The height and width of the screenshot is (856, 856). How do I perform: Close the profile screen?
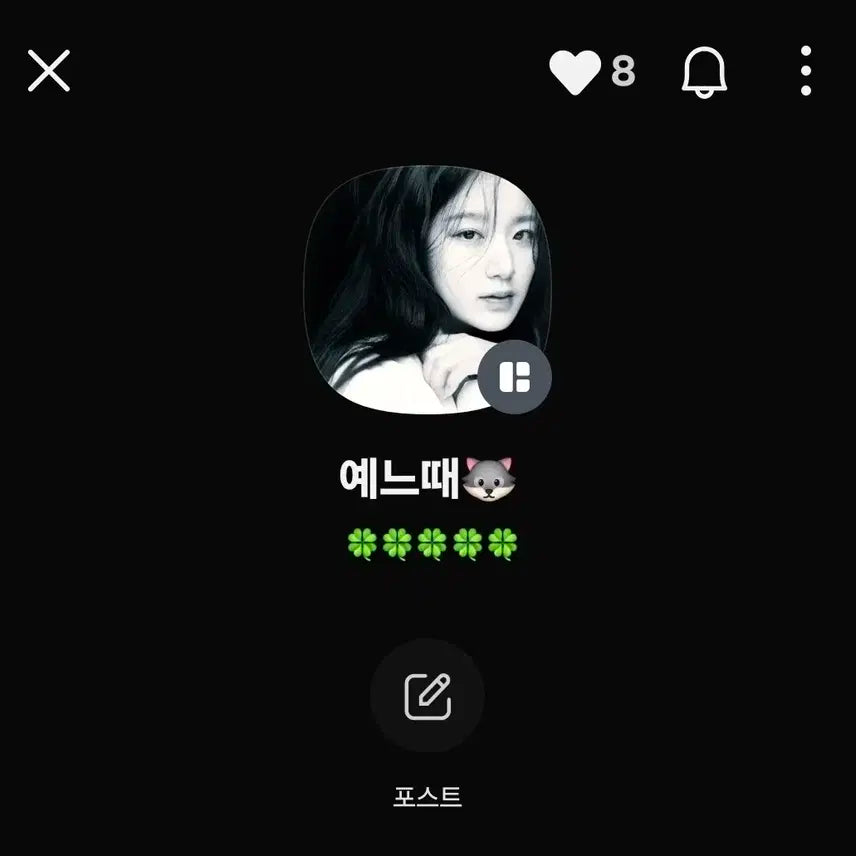click(x=49, y=72)
